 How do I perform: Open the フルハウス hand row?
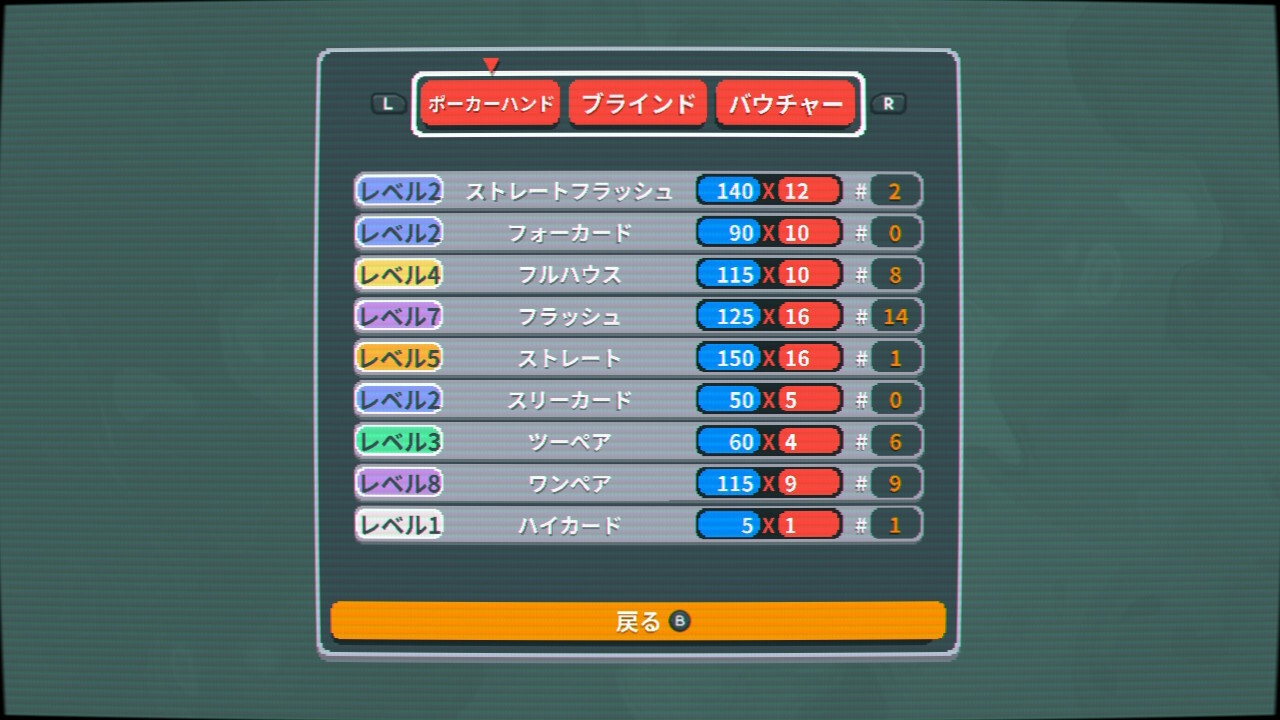coord(638,274)
